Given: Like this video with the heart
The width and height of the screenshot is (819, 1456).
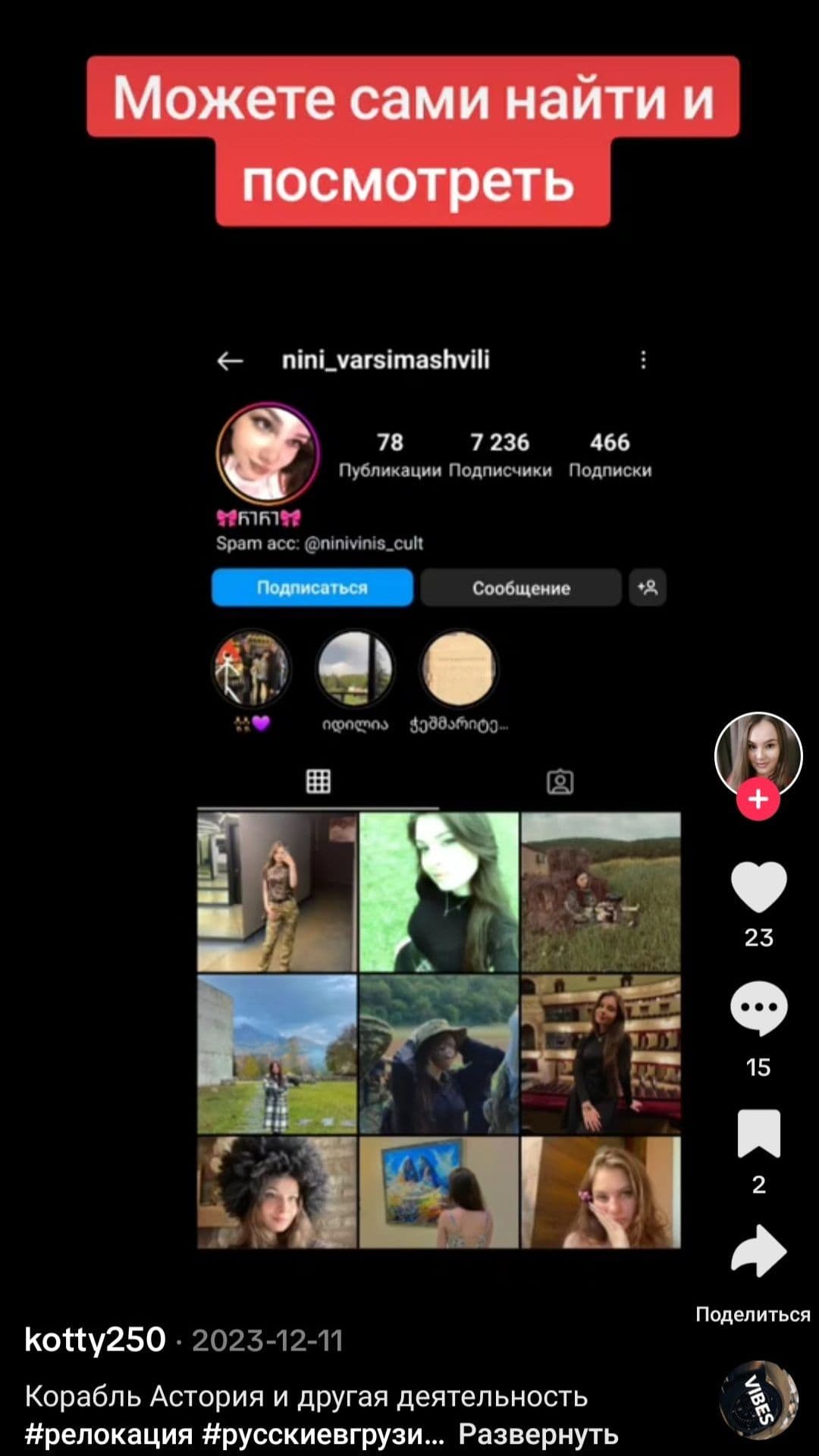Looking at the screenshot, I should (758, 886).
